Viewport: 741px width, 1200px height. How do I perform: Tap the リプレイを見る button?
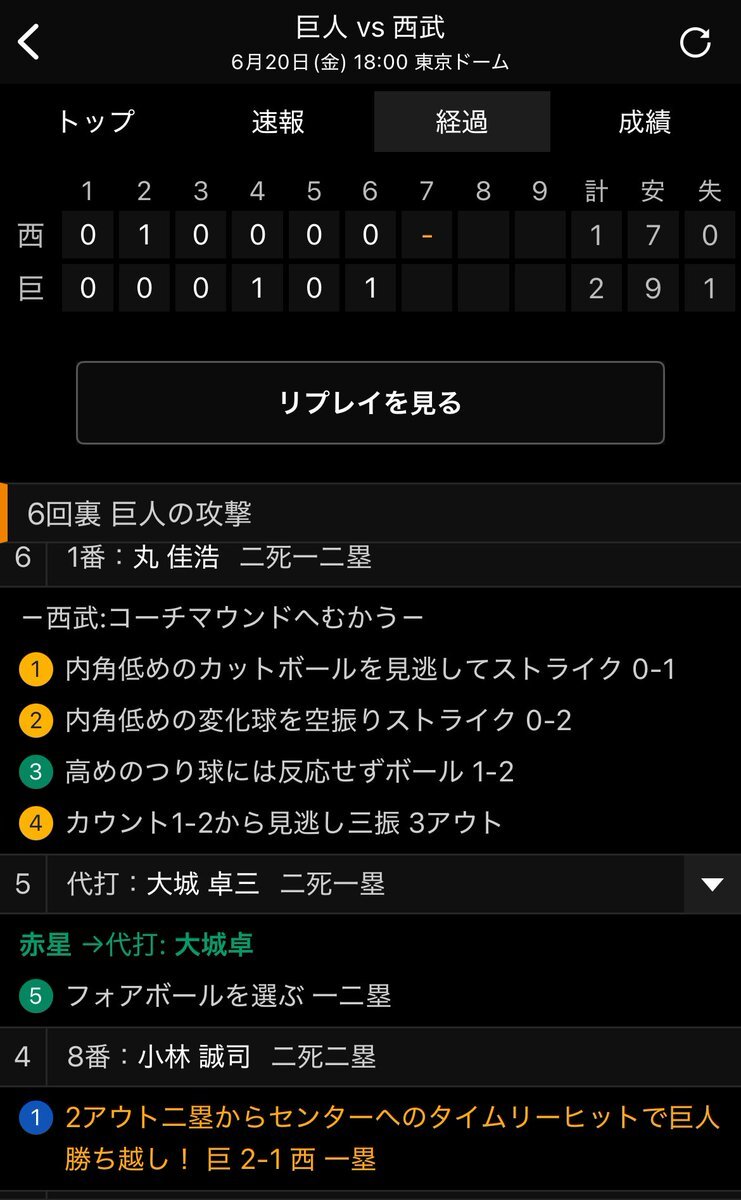370,403
